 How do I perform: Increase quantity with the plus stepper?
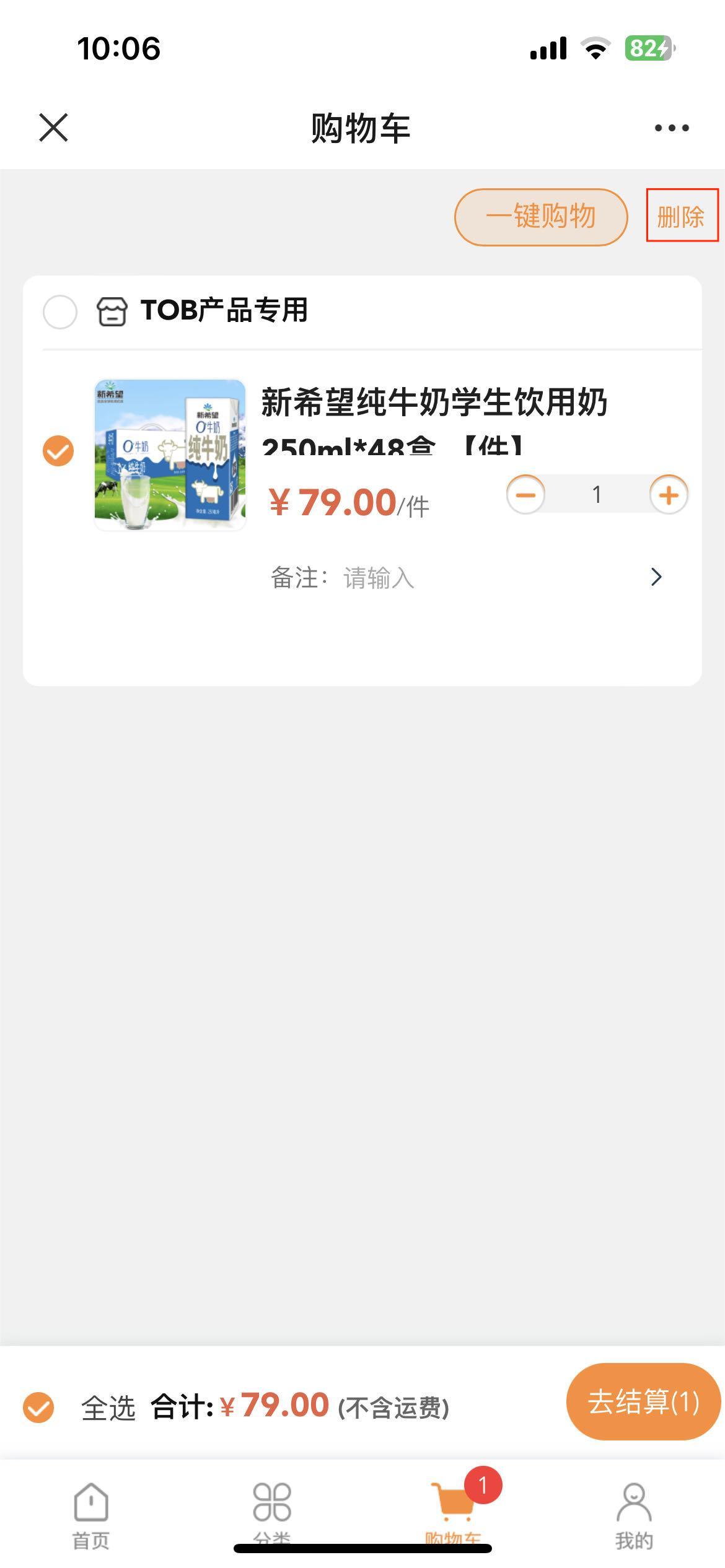point(668,495)
